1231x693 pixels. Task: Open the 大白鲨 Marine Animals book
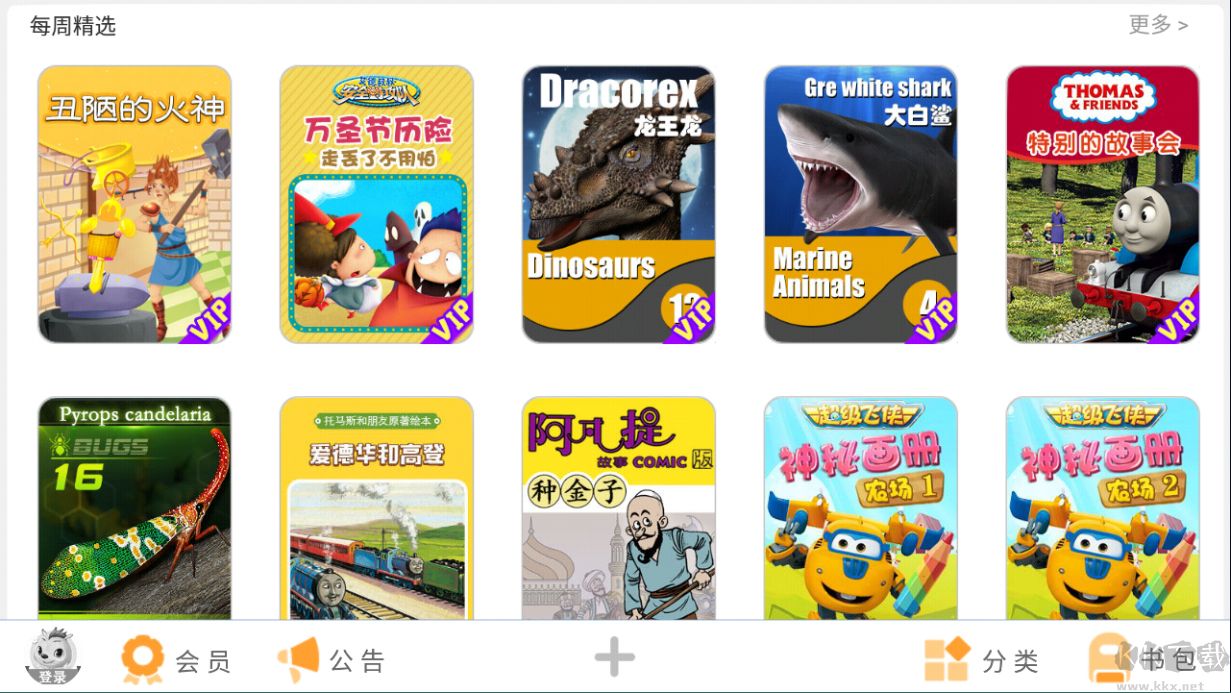(861, 205)
